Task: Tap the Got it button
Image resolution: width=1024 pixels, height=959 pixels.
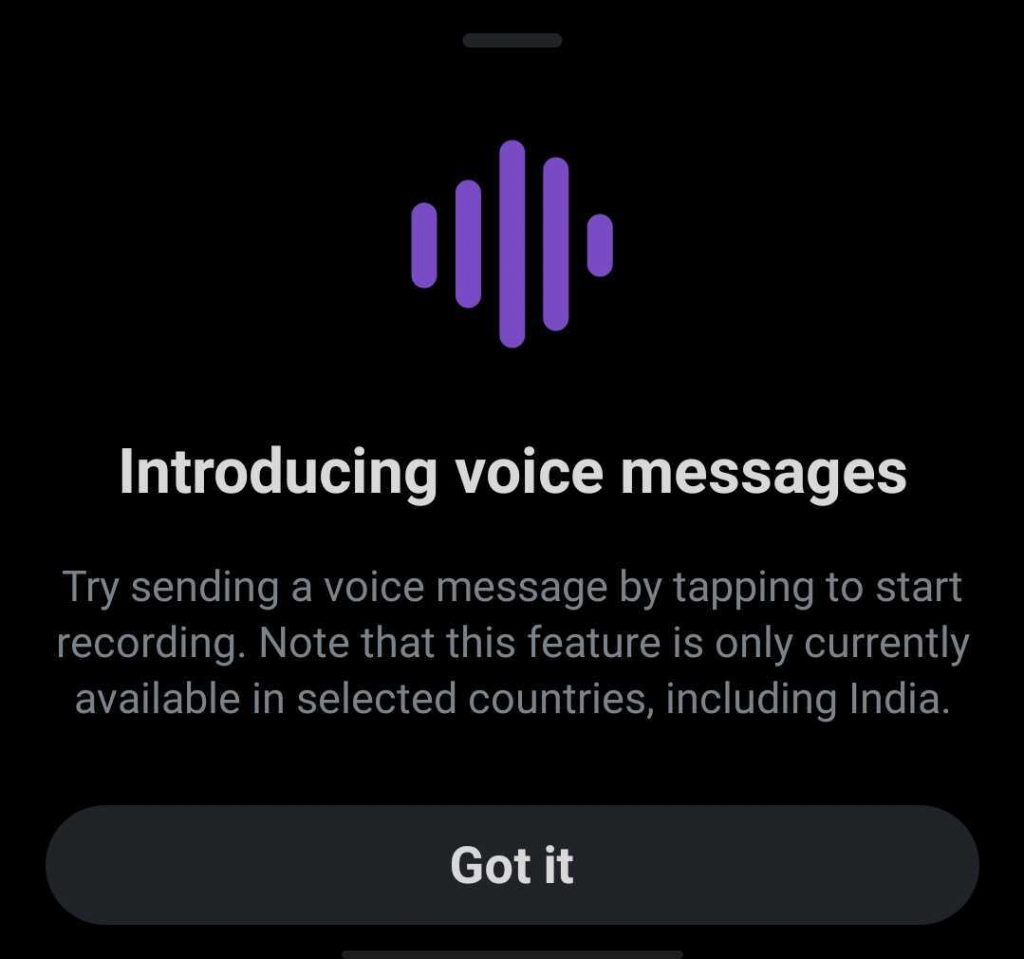Action: click(x=512, y=865)
